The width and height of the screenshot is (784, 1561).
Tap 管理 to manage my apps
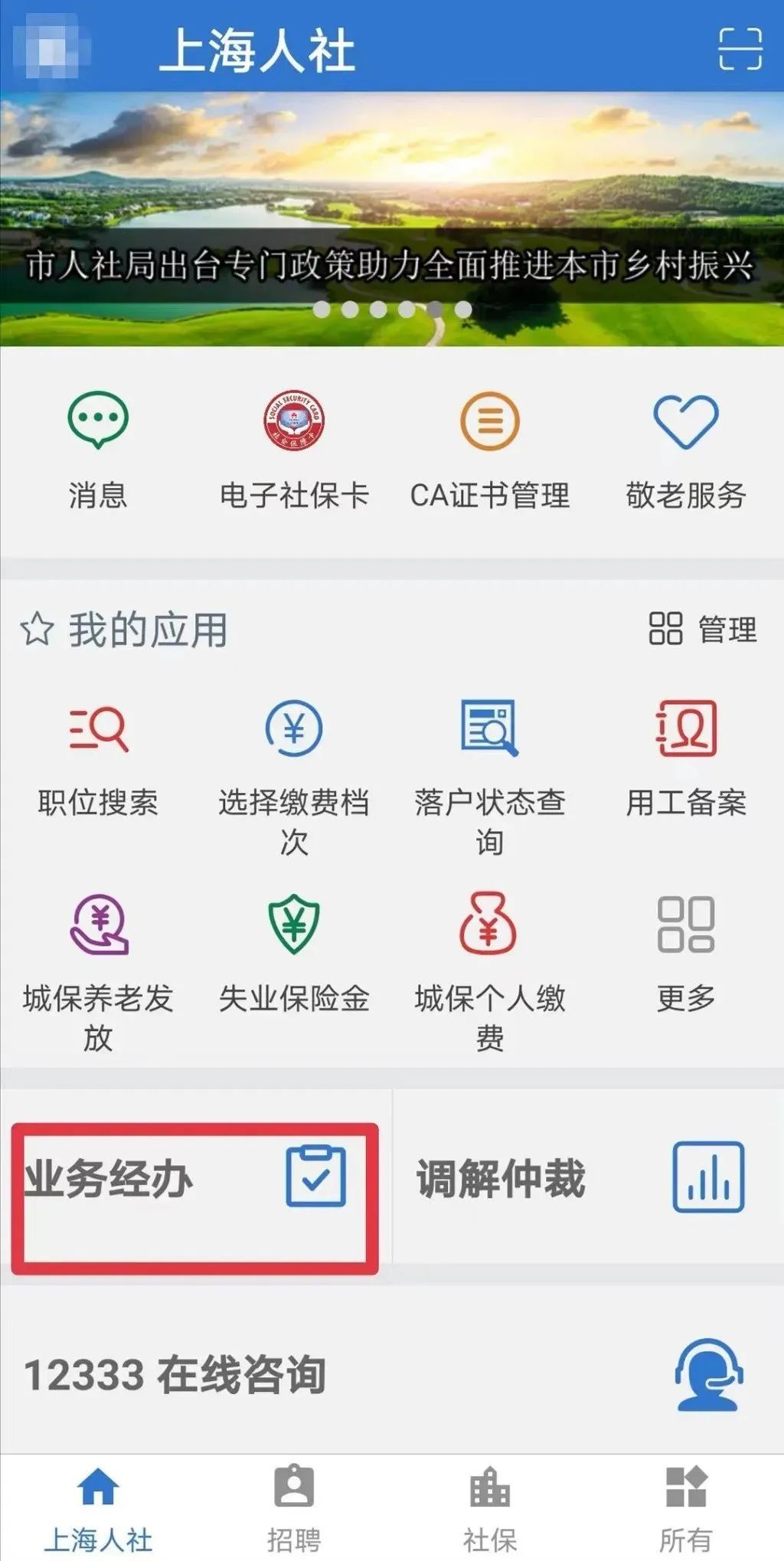pos(703,630)
